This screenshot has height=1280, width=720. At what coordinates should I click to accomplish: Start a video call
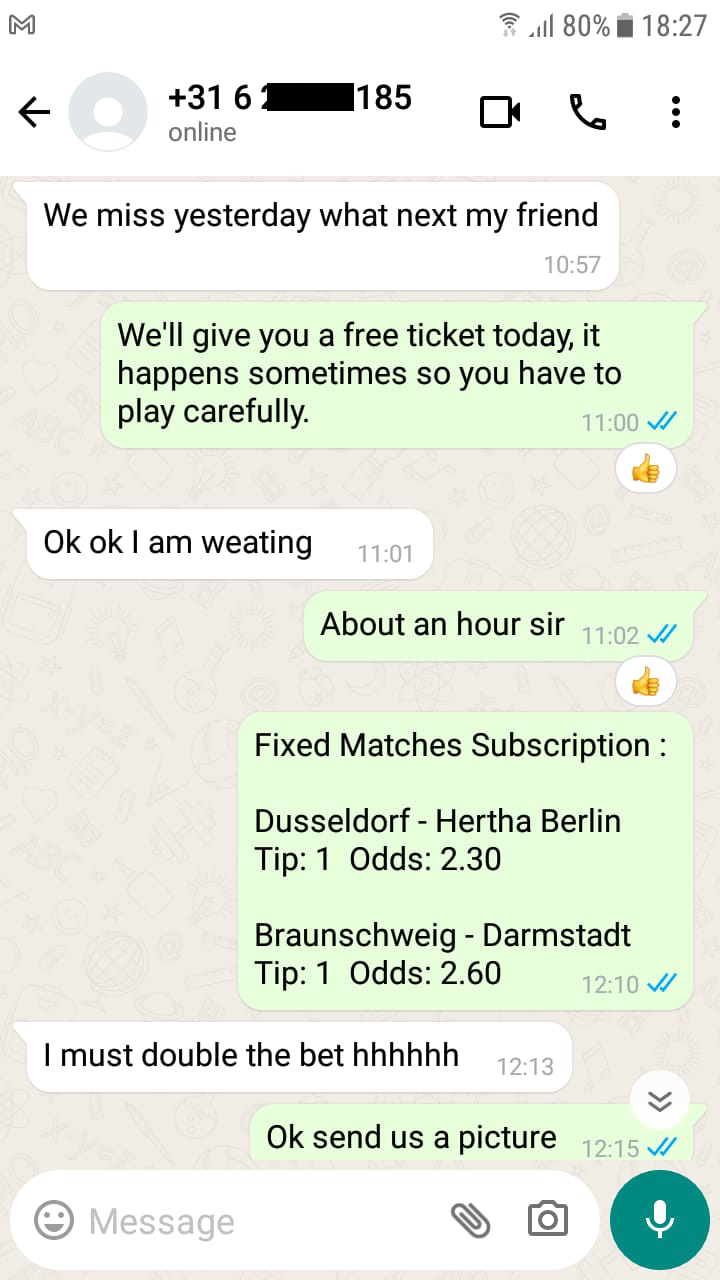500,112
